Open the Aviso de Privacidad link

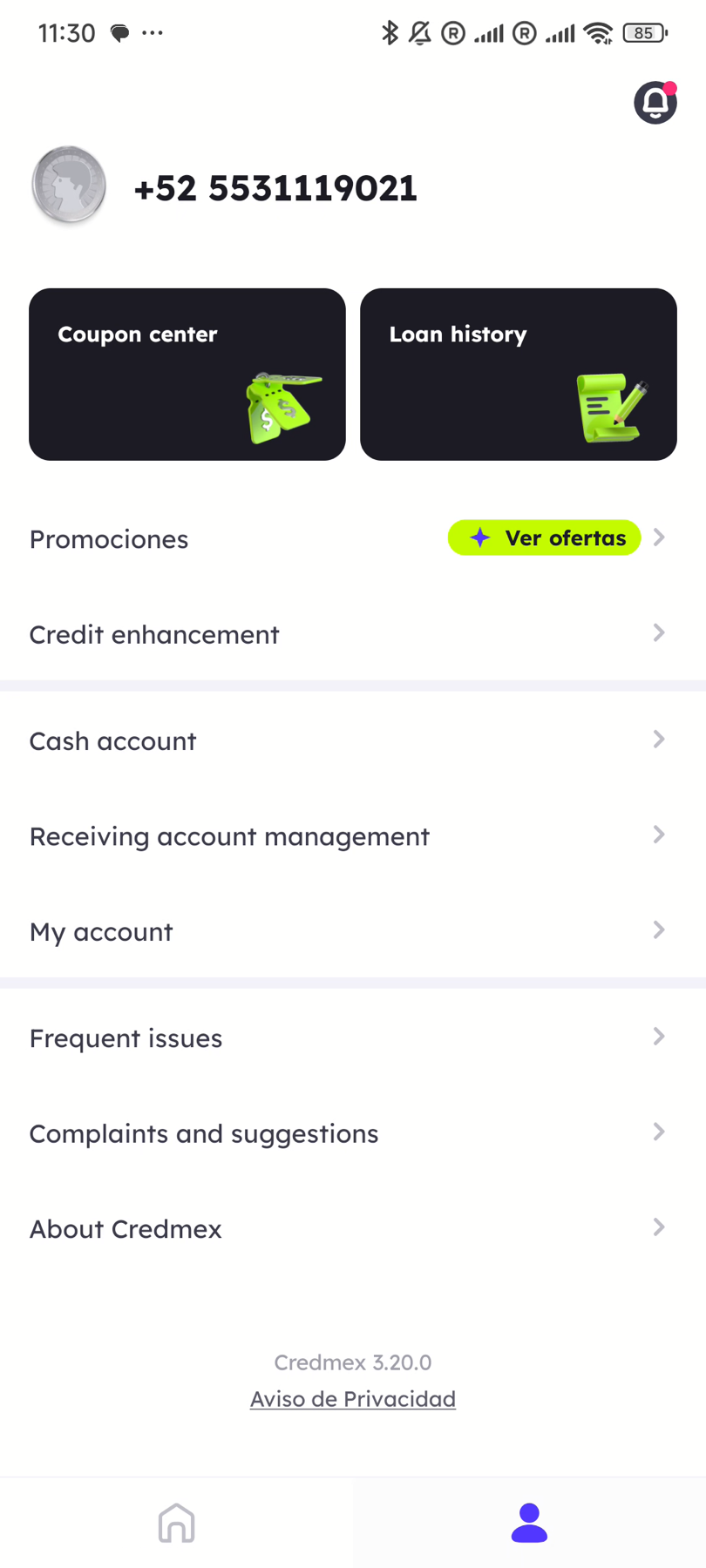[353, 1398]
